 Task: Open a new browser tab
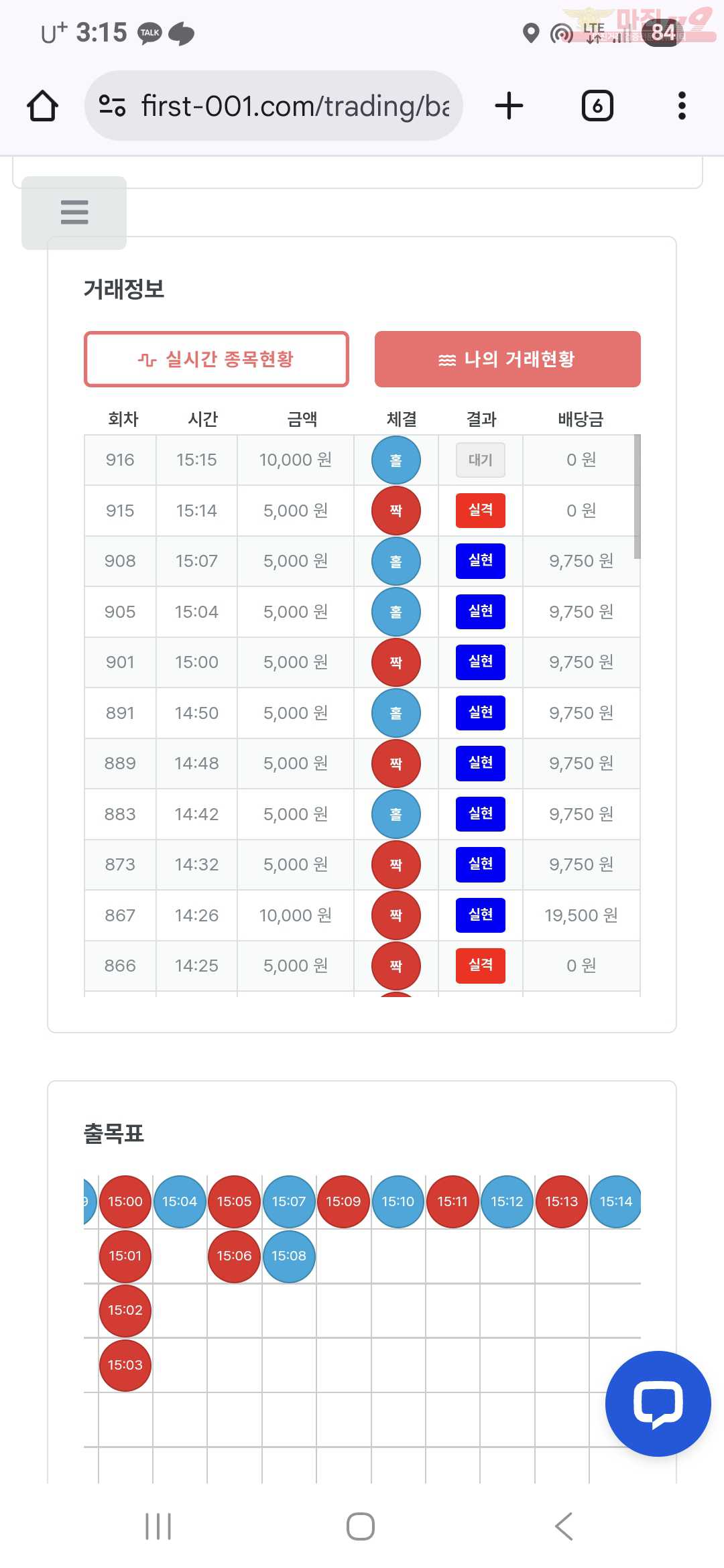[509, 106]
